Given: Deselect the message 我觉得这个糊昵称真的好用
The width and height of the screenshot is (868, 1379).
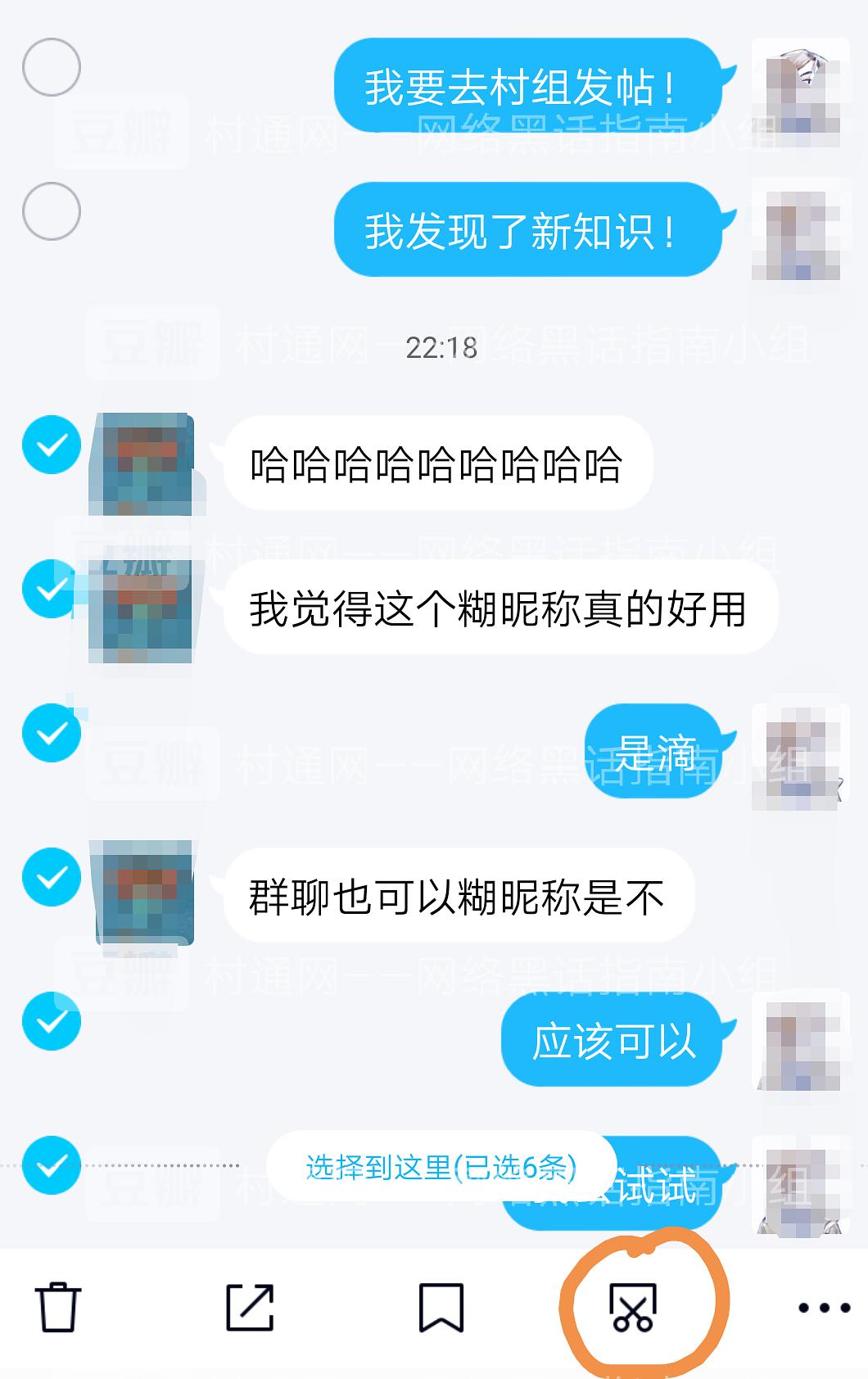Looking at the screenshot, I should [x=51, y=589].
